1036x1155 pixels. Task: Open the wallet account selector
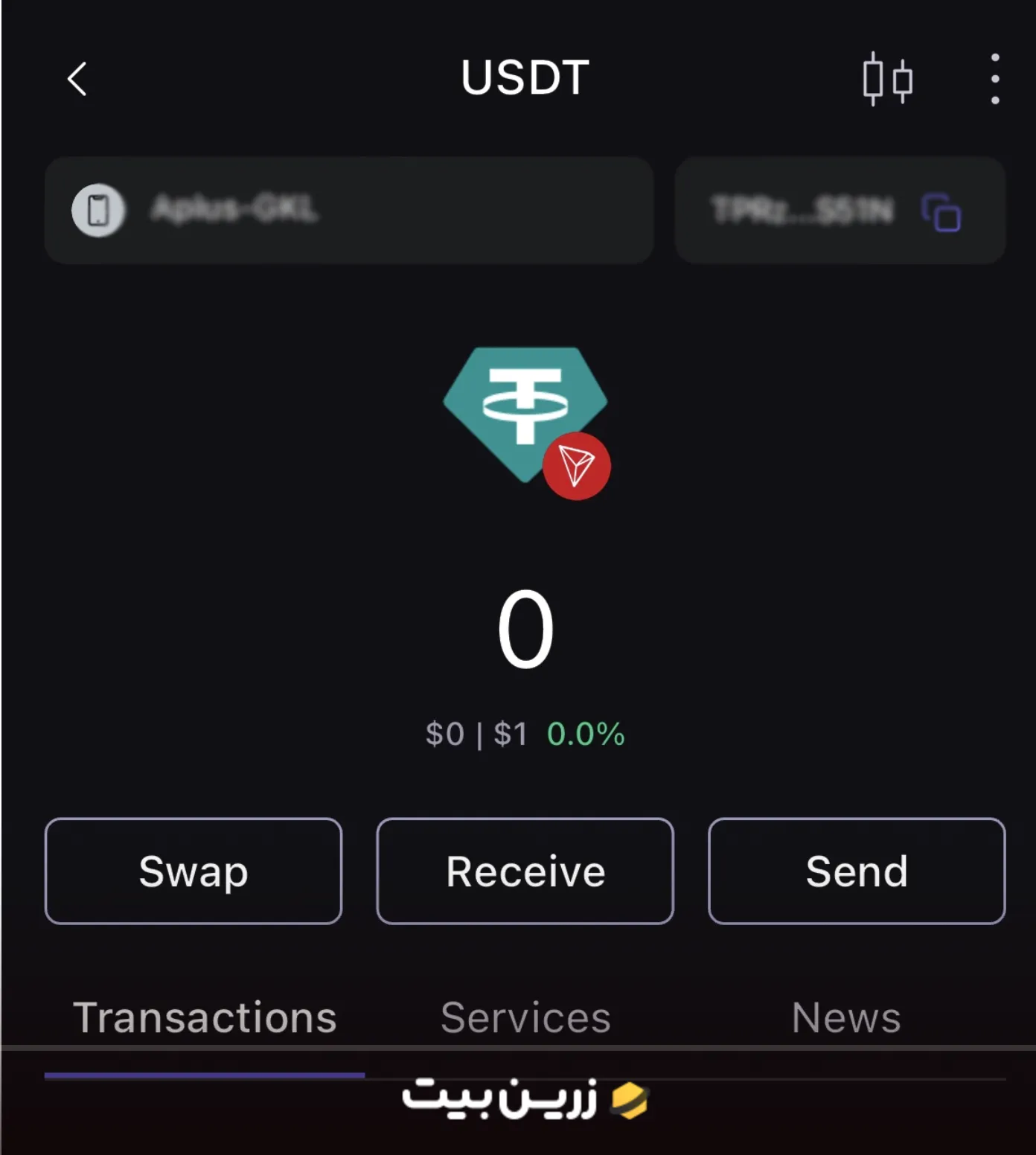[348, 211]
